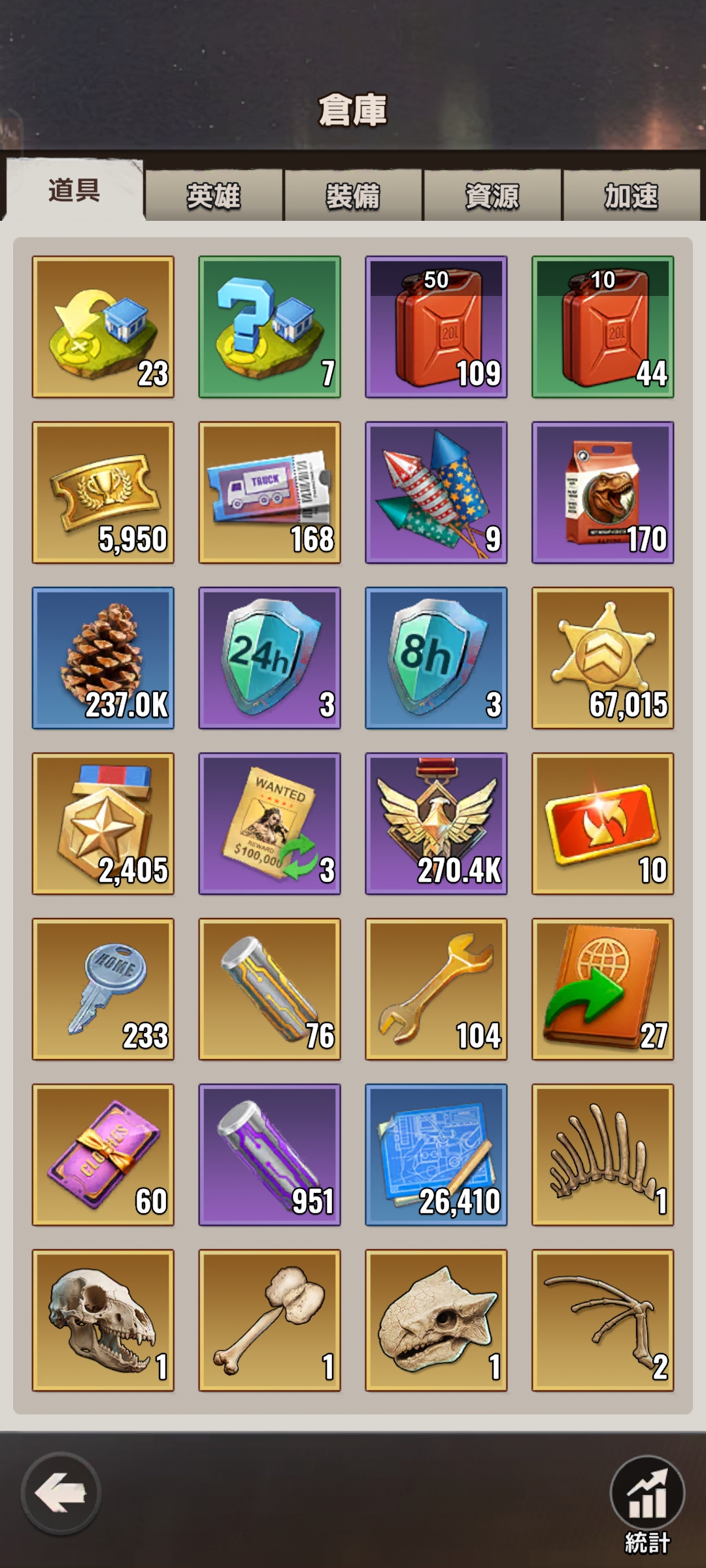
Task: Select the 加速 tab
Action: click(631, 195)
